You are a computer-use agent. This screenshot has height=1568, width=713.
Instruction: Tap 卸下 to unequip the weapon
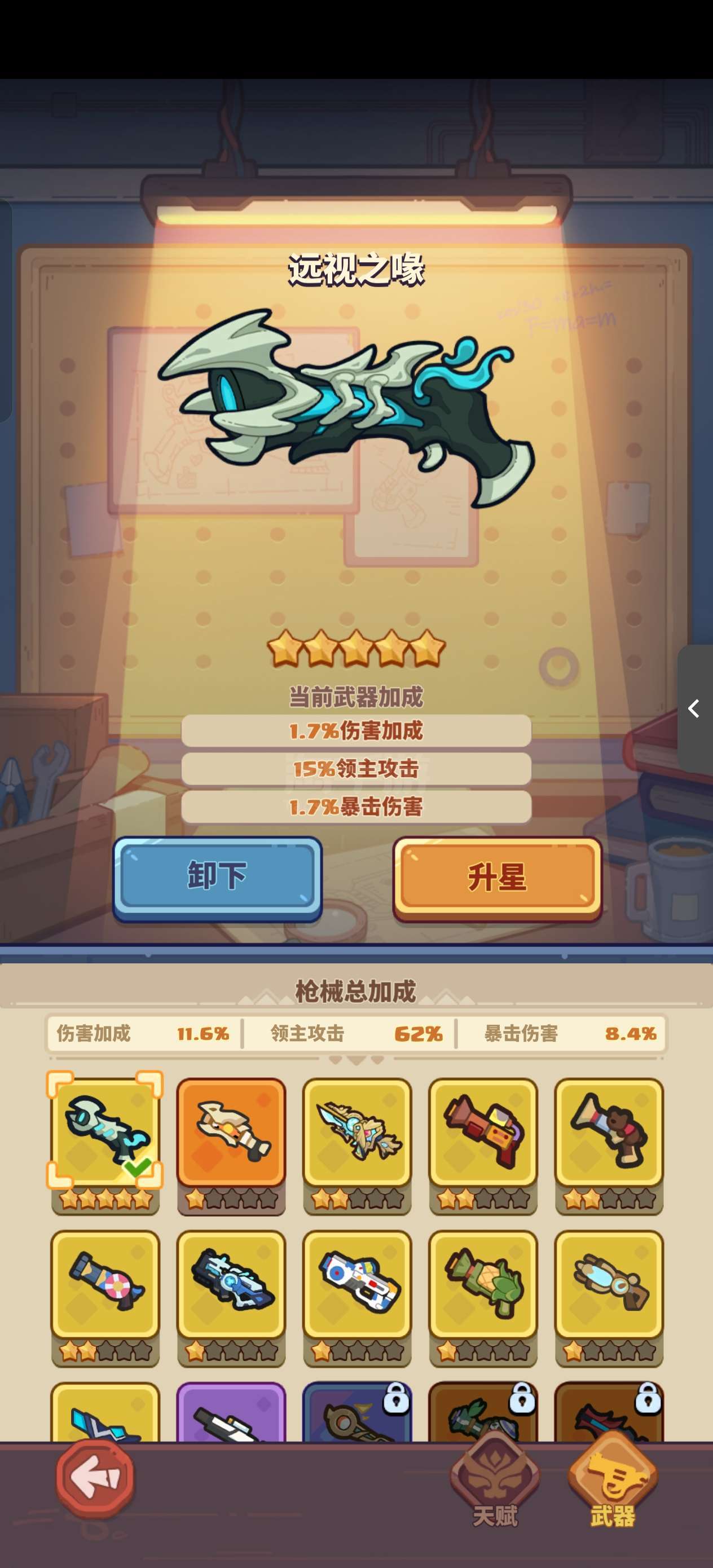click(x=217, y=877)
